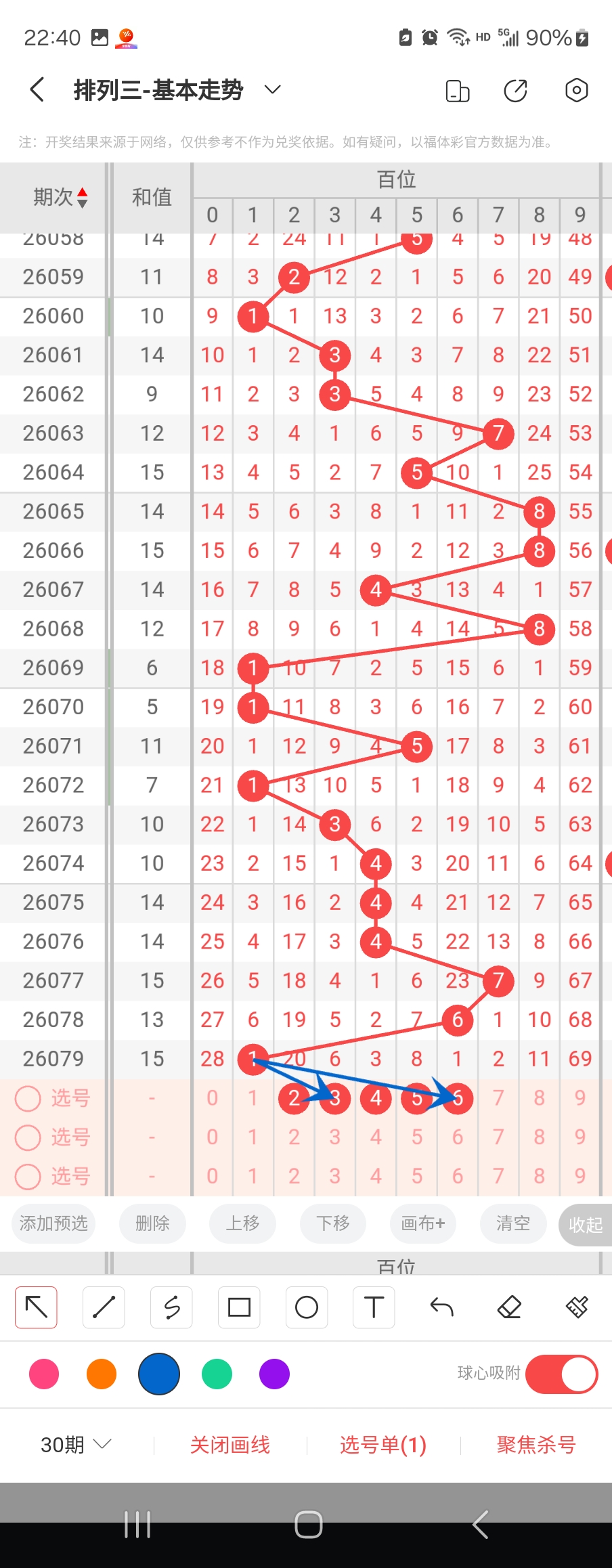The image size is (612, 1568).
Task: Select the rectangle shape tool
Action: [239, 1307]
